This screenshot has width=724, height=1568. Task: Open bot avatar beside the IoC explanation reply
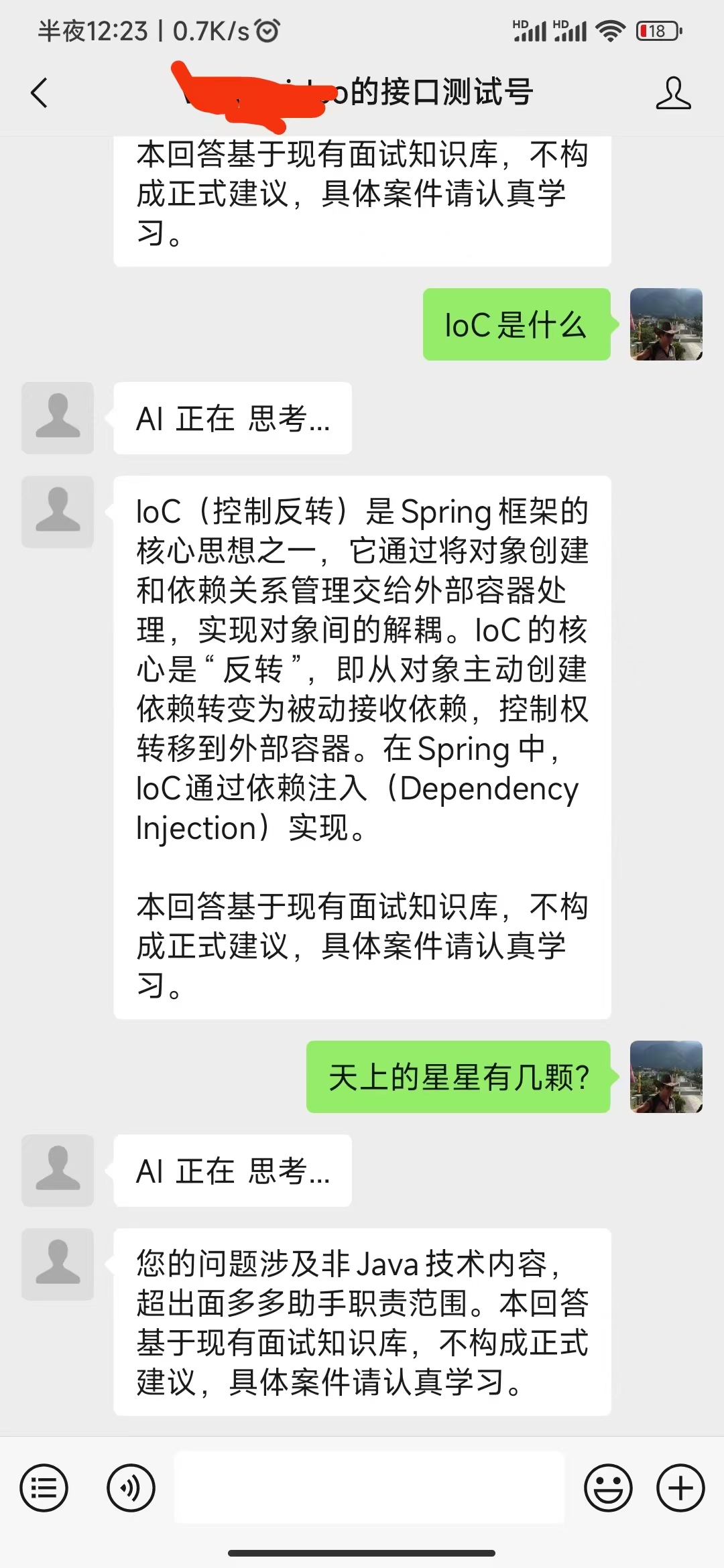click(58, 512)
